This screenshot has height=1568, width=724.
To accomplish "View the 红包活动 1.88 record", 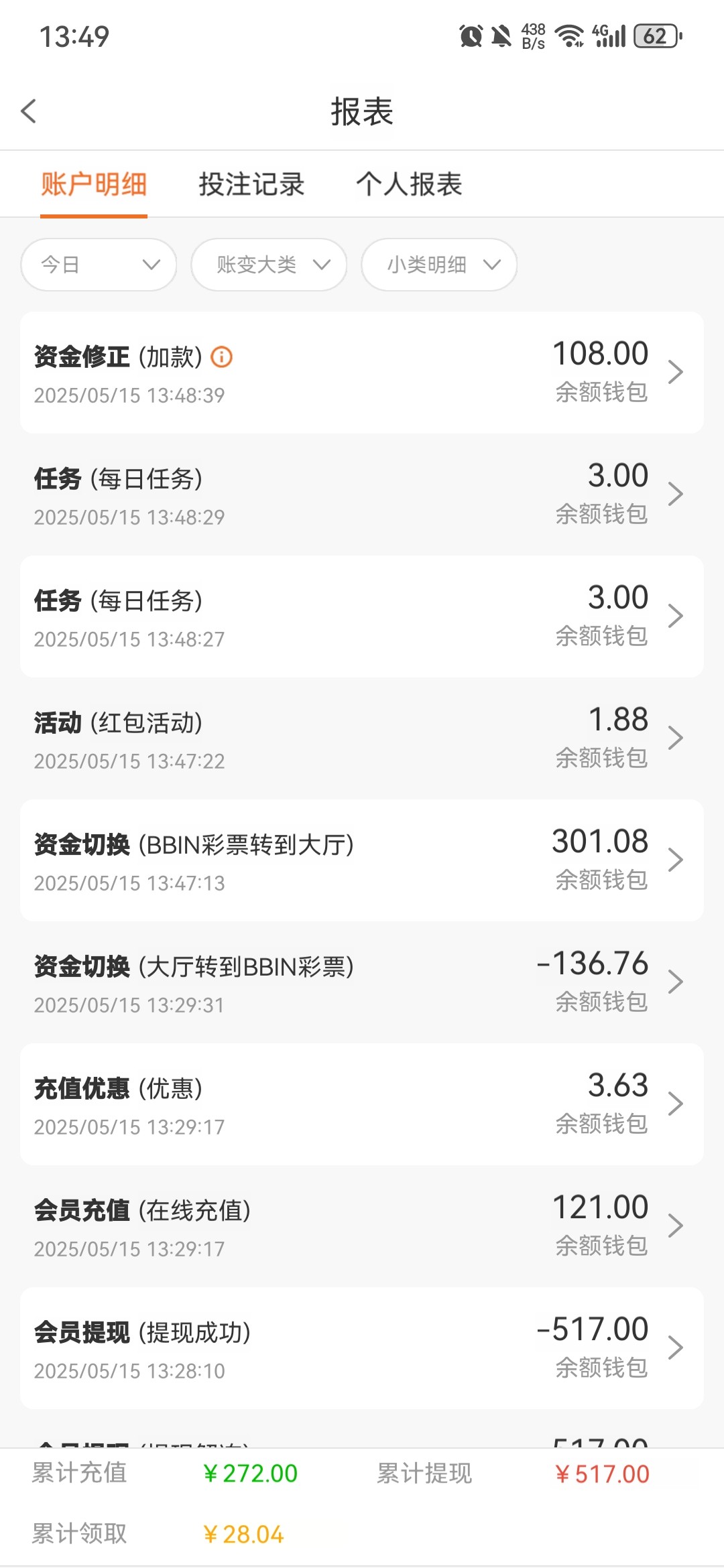I will (x=362, y=738).
